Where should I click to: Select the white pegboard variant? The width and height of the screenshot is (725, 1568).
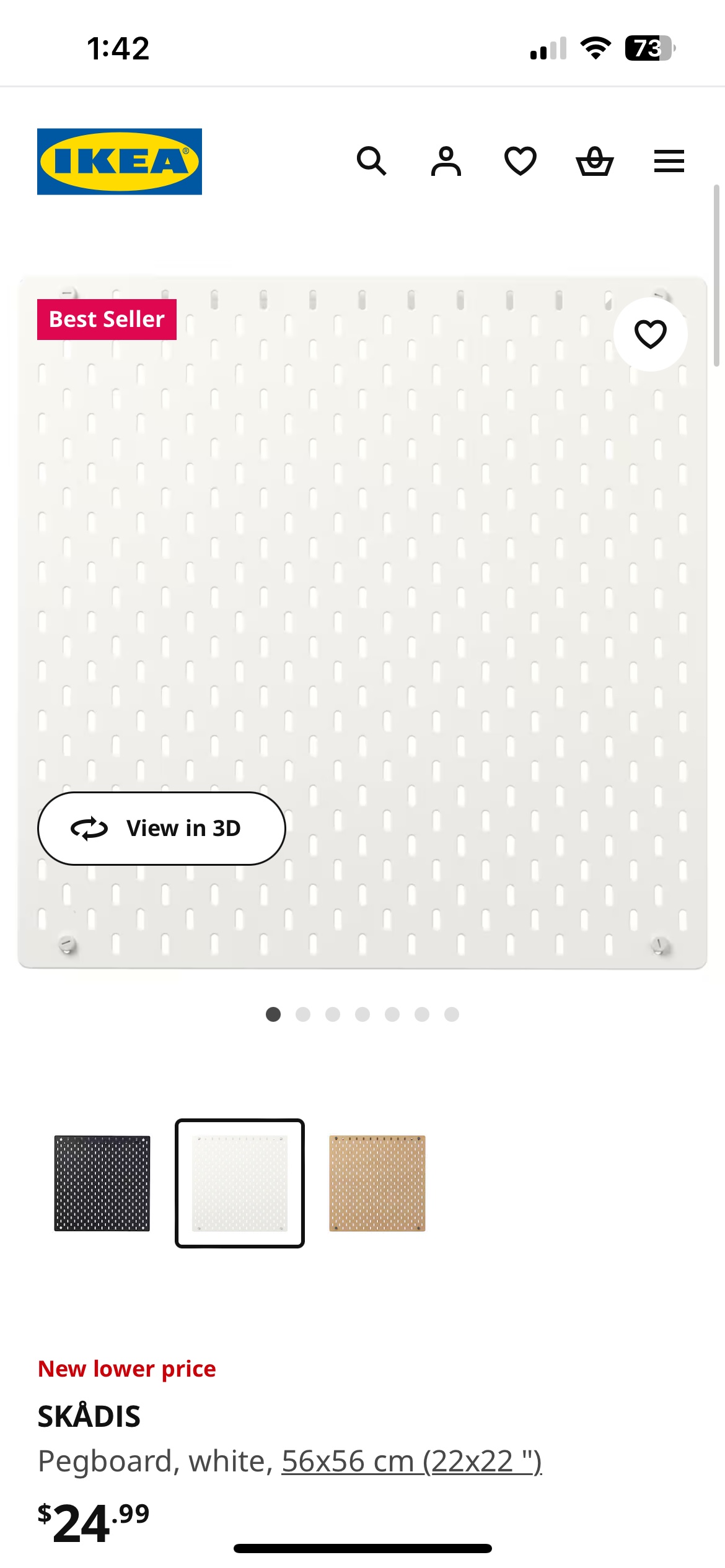[x=240, y=1183]
